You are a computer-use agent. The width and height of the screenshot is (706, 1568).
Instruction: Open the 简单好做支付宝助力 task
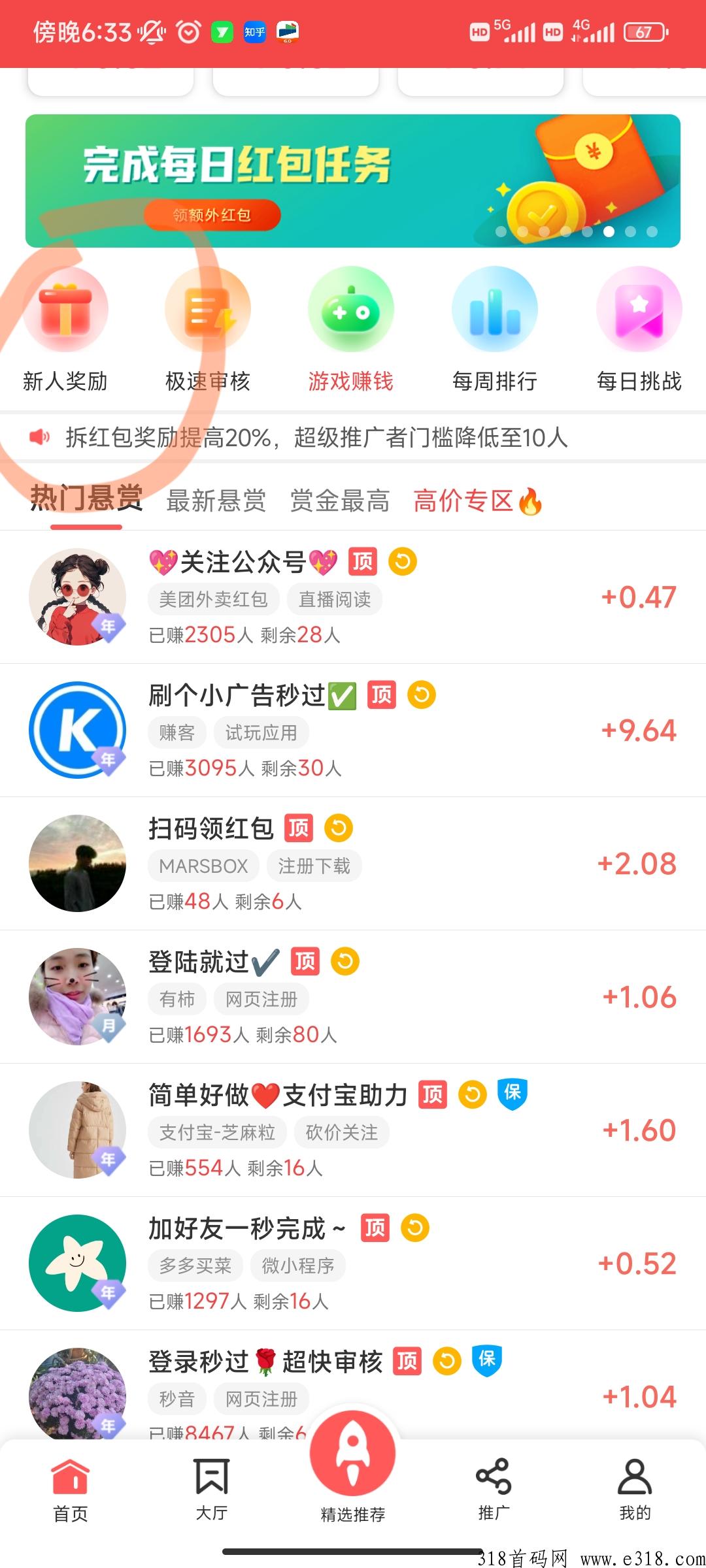tap(353, 1130)
